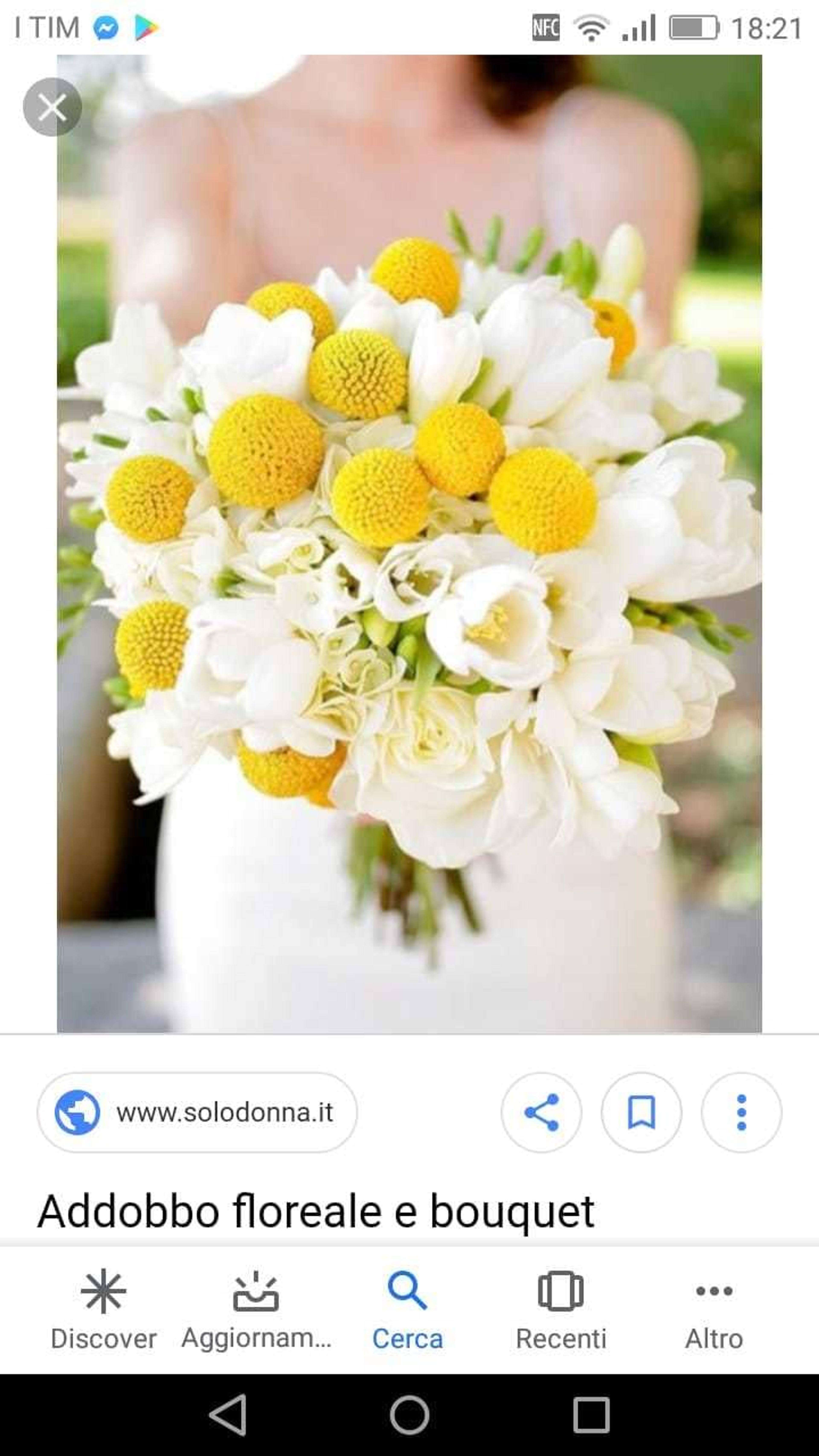This screenshot has height=1456, width=819.
Task: Visit the www.solodonna.it source page
Action: pyautogui.click(x=197, y=1112)
